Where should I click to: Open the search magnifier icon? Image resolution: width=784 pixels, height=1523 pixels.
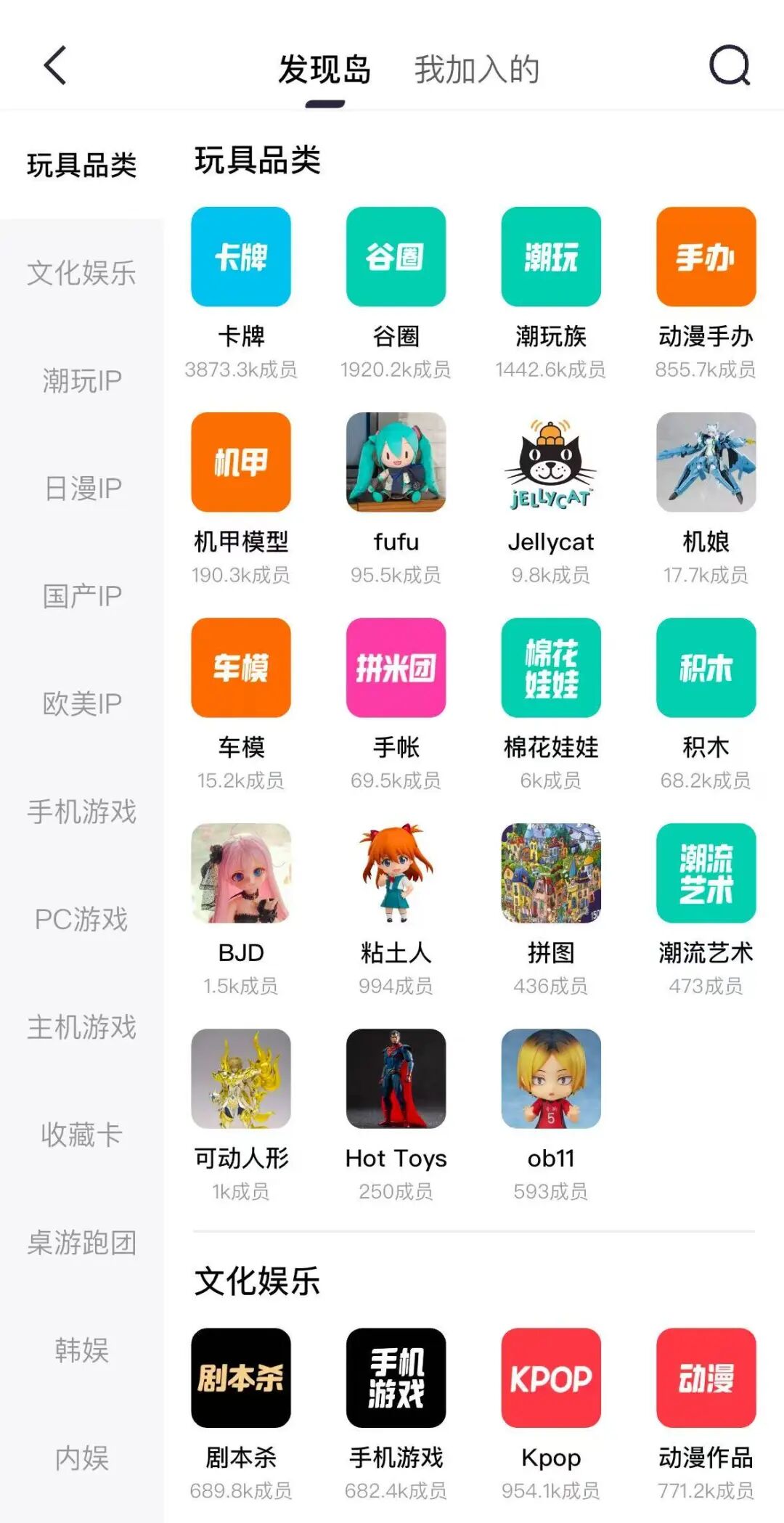pos(729,66)
